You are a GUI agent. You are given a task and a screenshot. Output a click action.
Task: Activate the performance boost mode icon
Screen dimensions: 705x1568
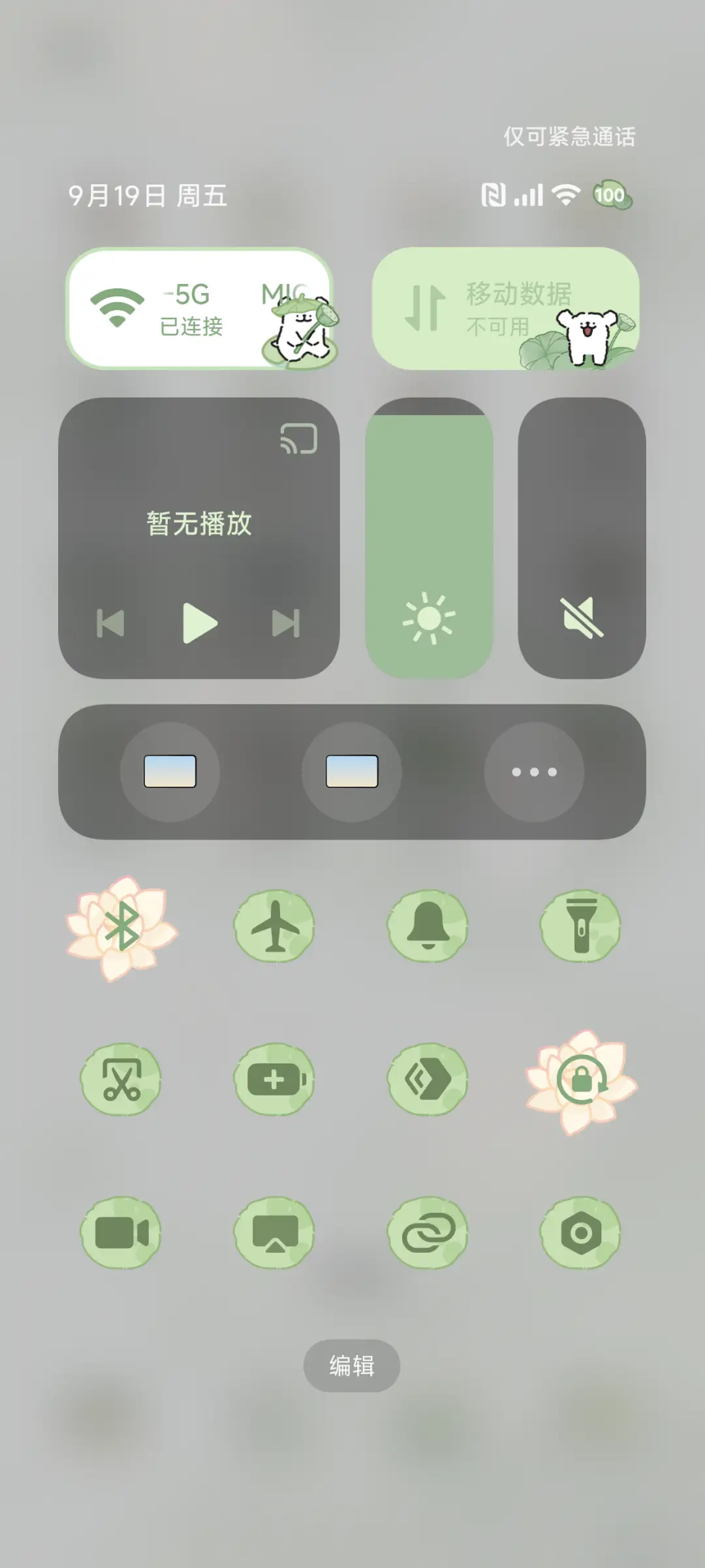pos(428,1078)
